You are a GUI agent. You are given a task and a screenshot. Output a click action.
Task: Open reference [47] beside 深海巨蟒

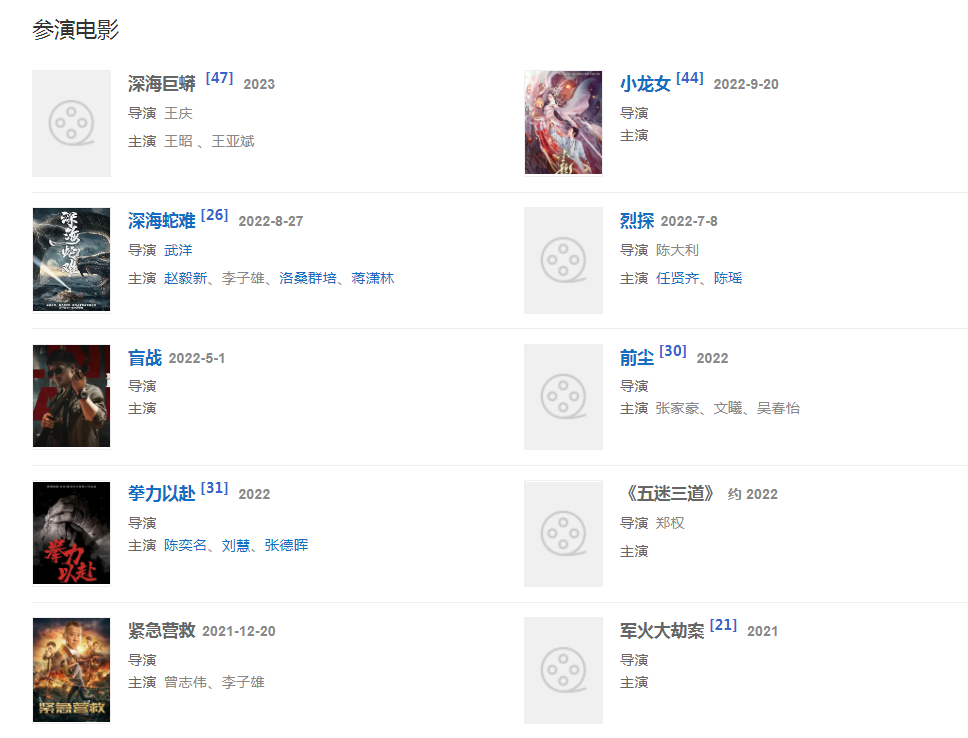[219, 78]
